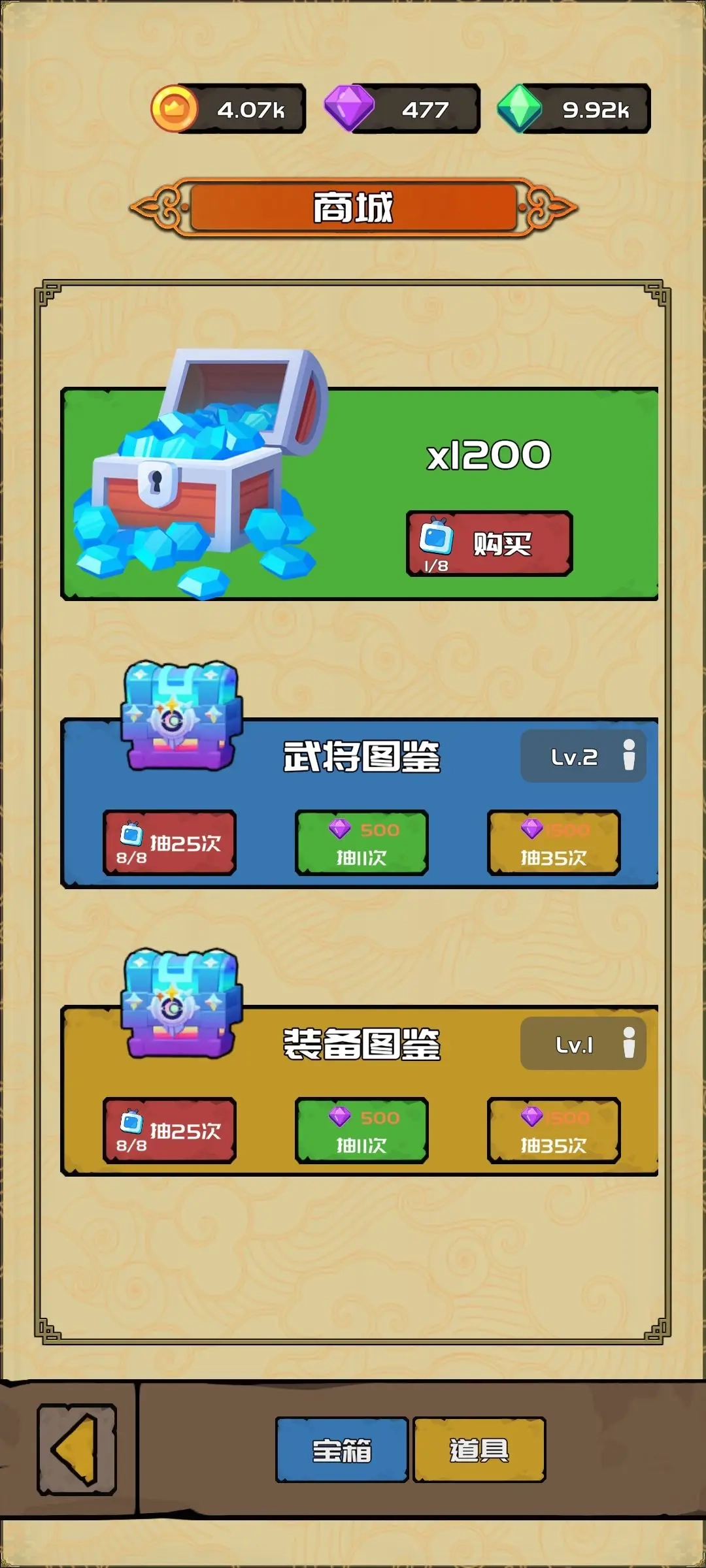
Task: Switch to the 道具 tab
Action: [x=479, y=1450]
